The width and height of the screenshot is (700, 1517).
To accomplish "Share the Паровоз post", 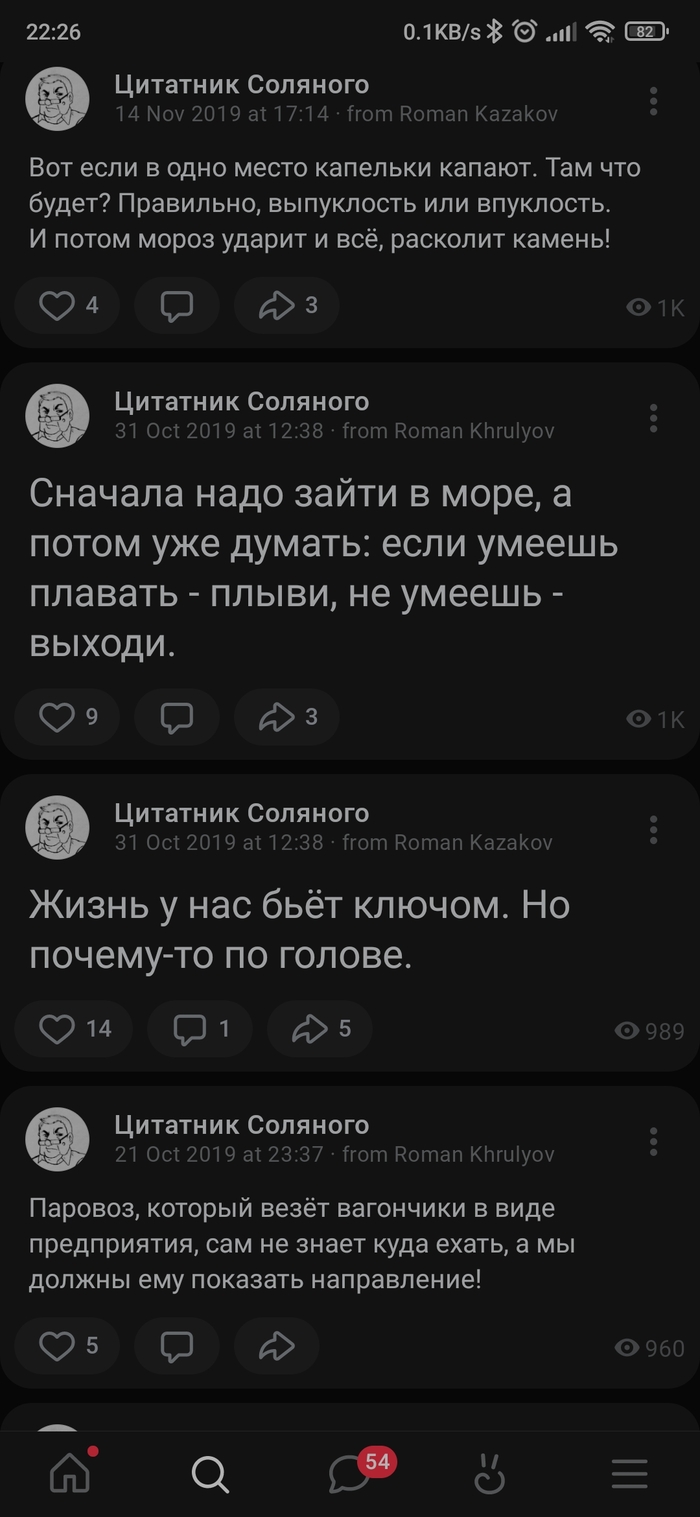I will pyautogui.click(x=276, y=1346).
